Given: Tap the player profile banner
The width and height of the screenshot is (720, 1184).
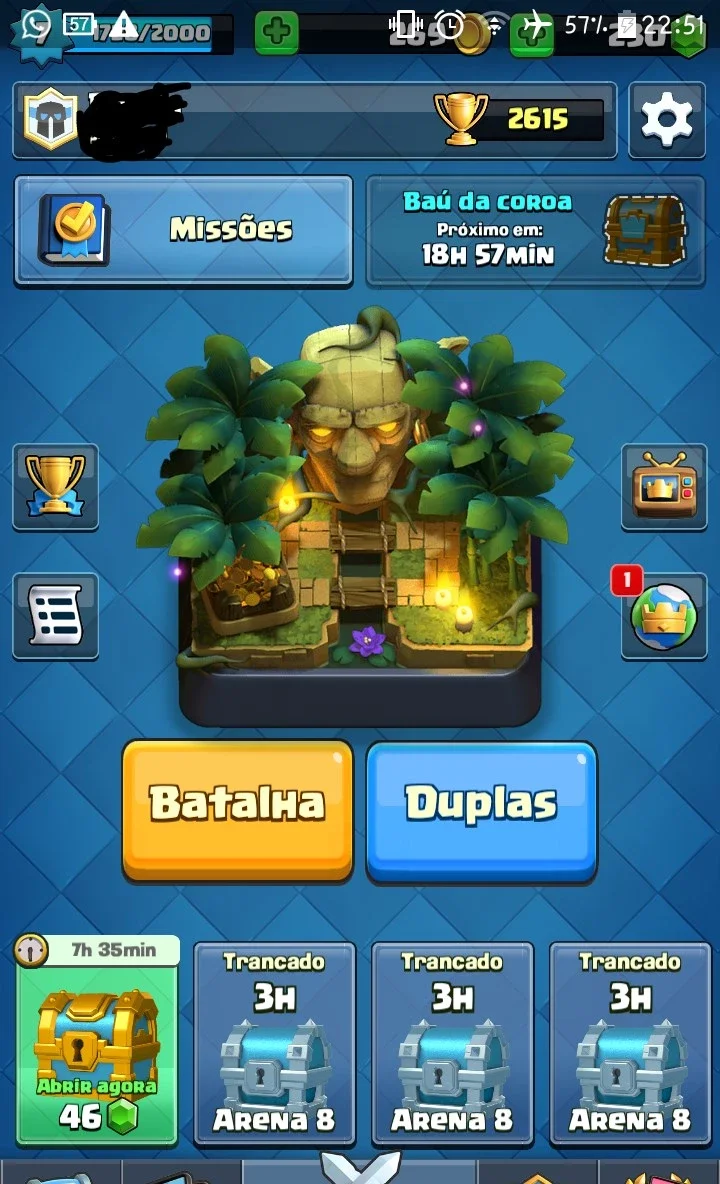Looking at the screenshot, I should 315,120.
